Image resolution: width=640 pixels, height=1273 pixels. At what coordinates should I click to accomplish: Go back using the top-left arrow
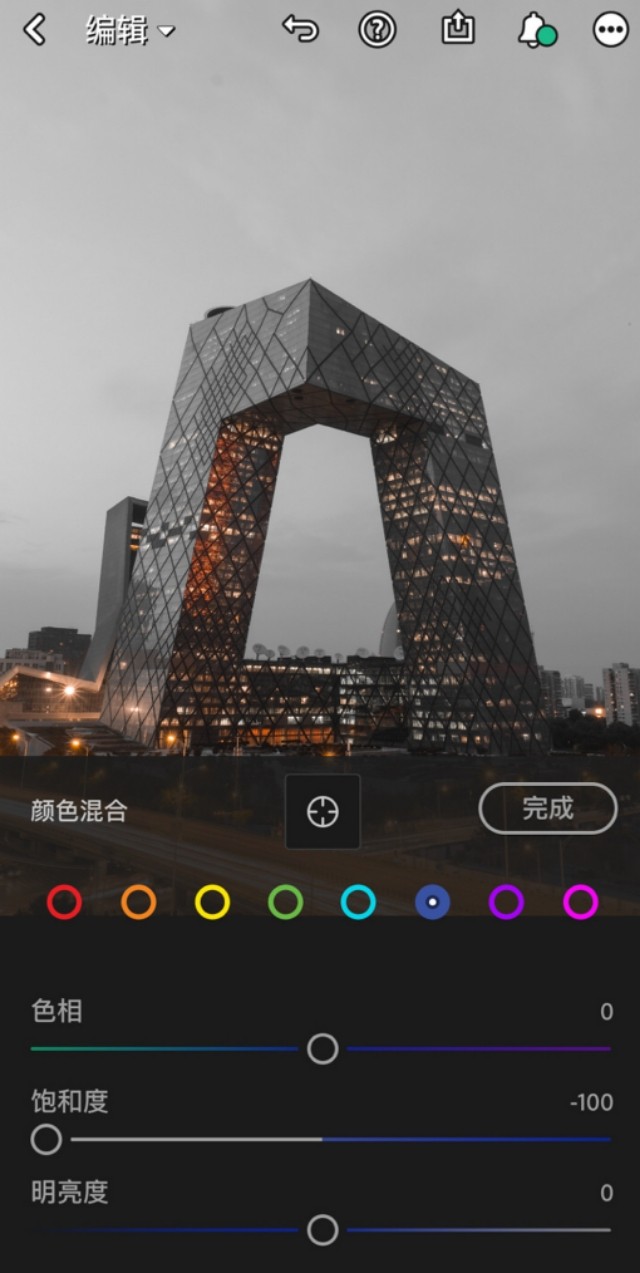point(35,30)
